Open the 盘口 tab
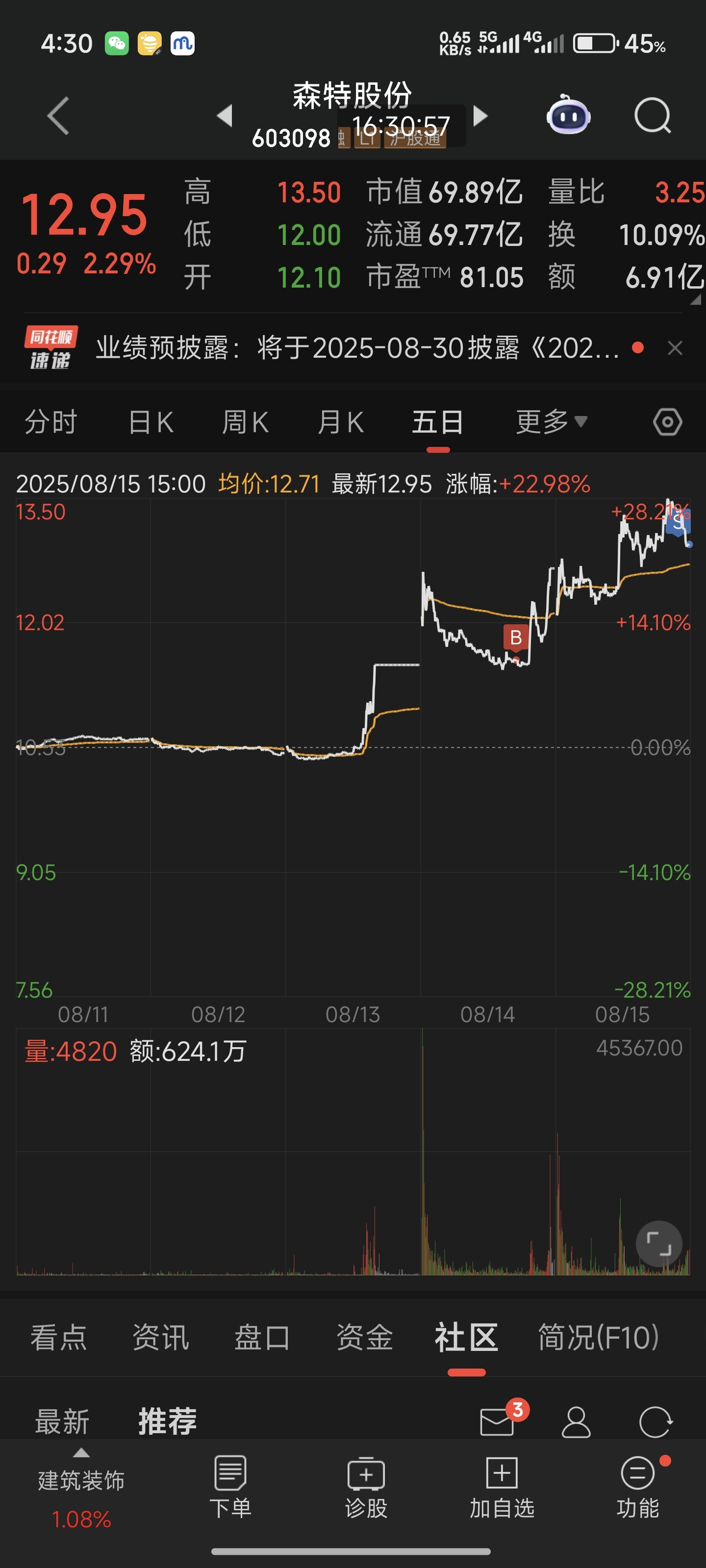706x1568 pixels. pyautogui.click(x=262, y=1337)
